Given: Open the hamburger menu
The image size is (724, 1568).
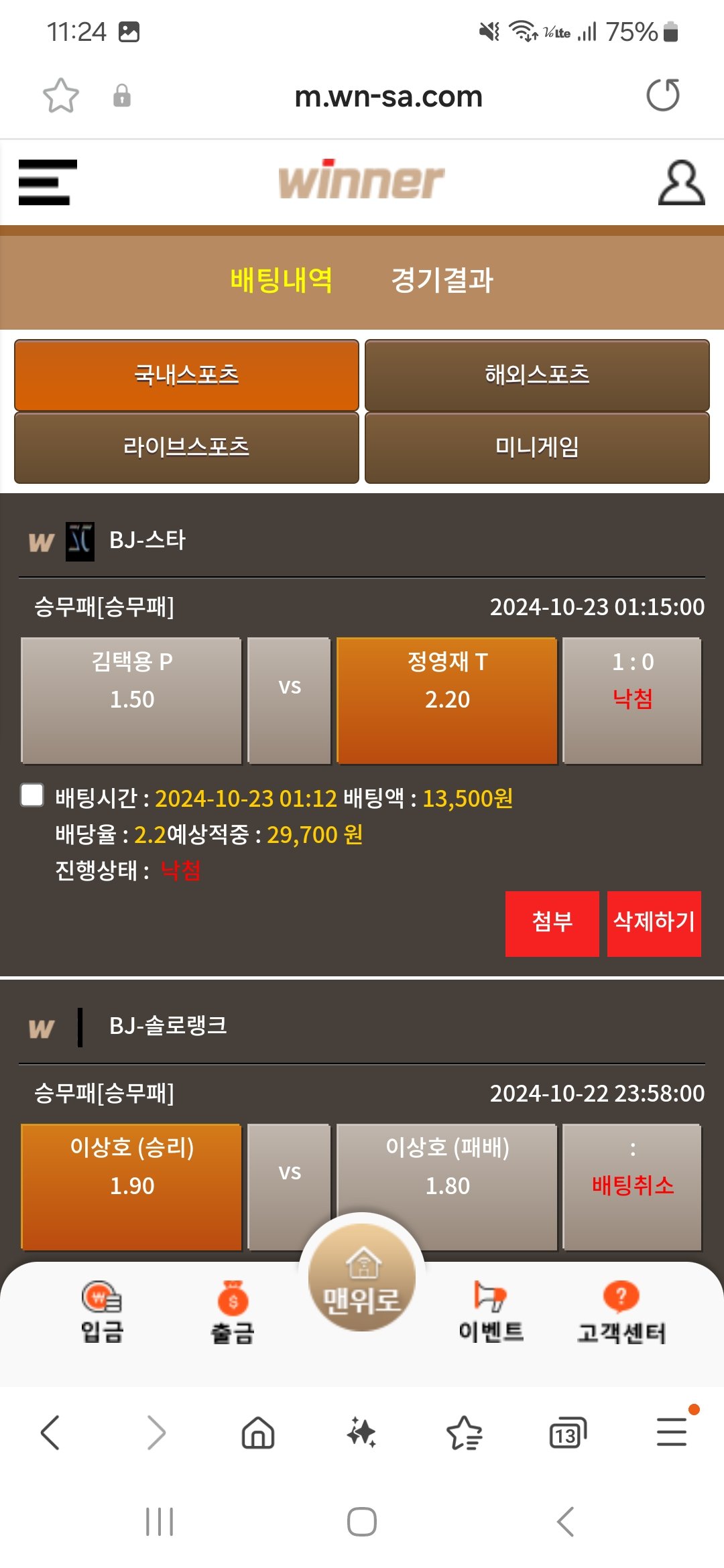Looking at the screenshot, I should tap(47, 182).
